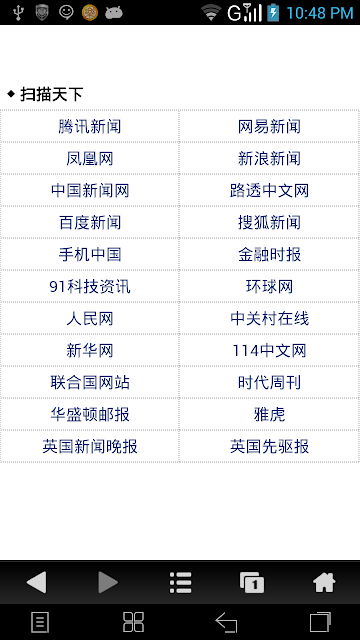Open 英国先驱报 link

tap(269, 446)
